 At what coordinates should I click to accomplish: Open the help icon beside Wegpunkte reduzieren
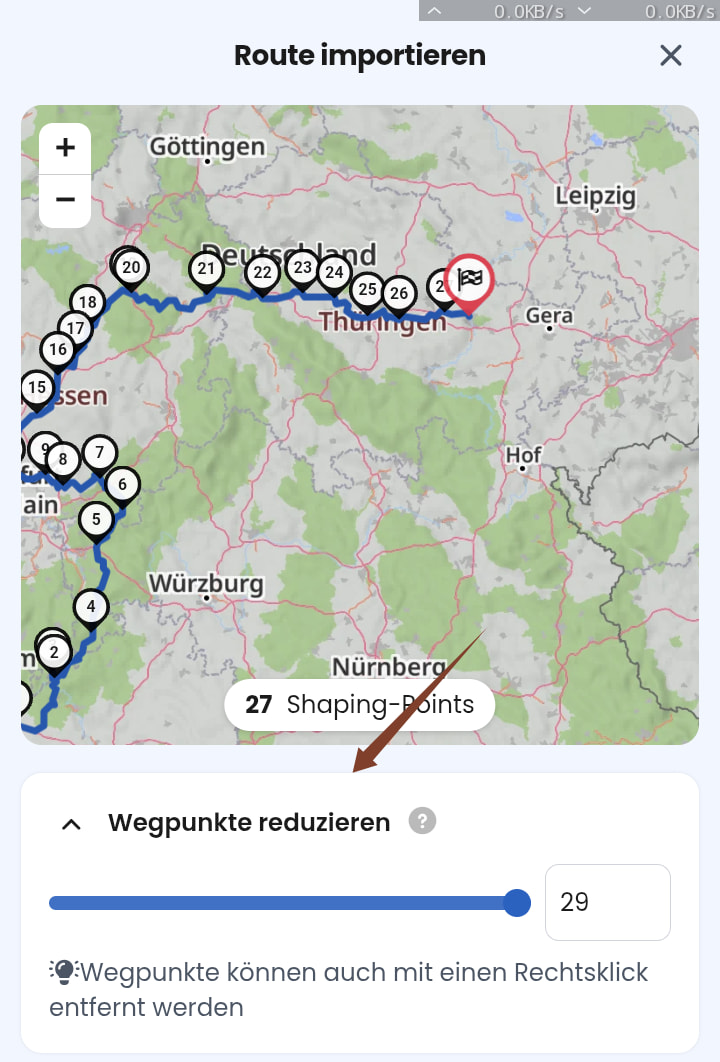coord(423,822)
